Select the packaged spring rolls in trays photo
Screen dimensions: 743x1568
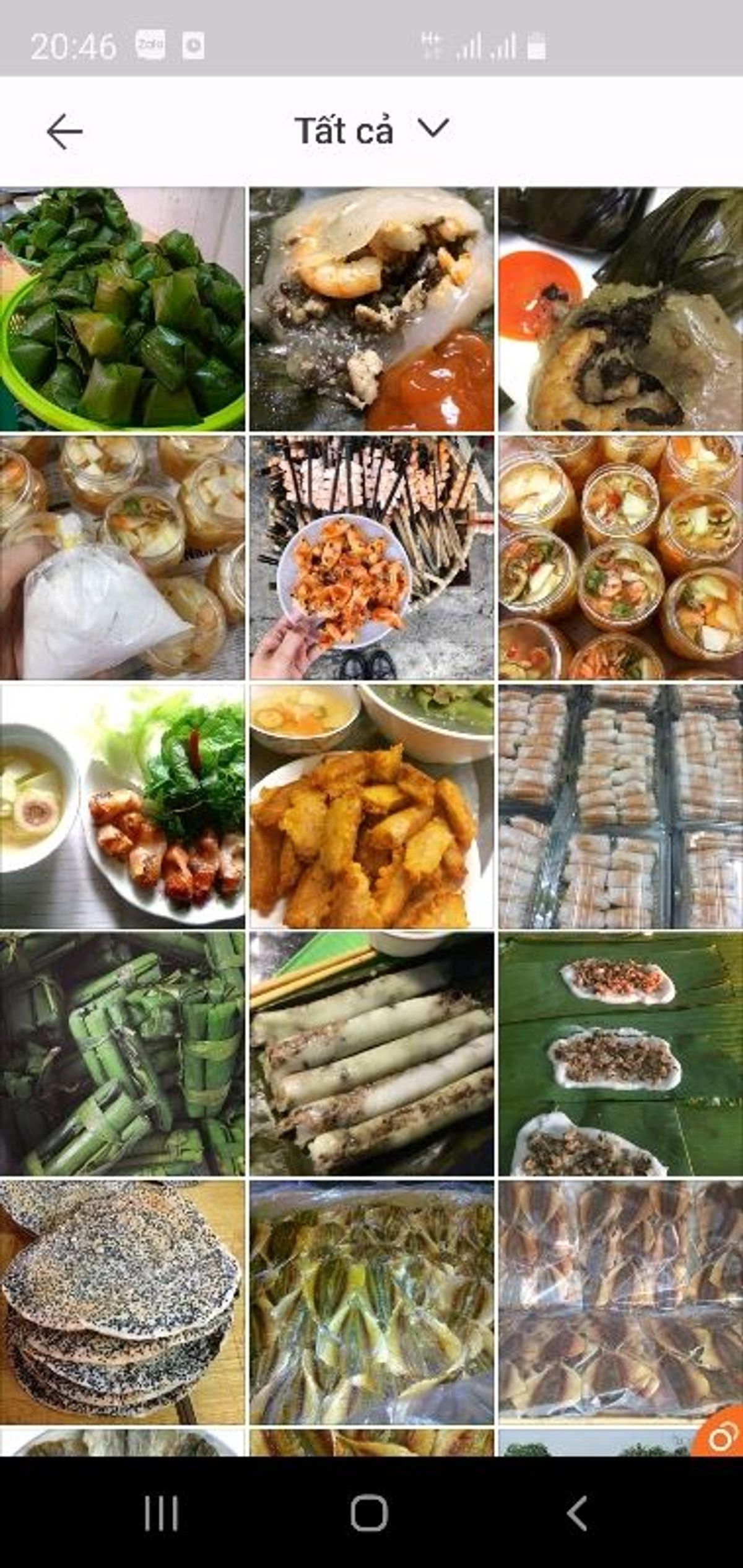[x=620, y=805]
